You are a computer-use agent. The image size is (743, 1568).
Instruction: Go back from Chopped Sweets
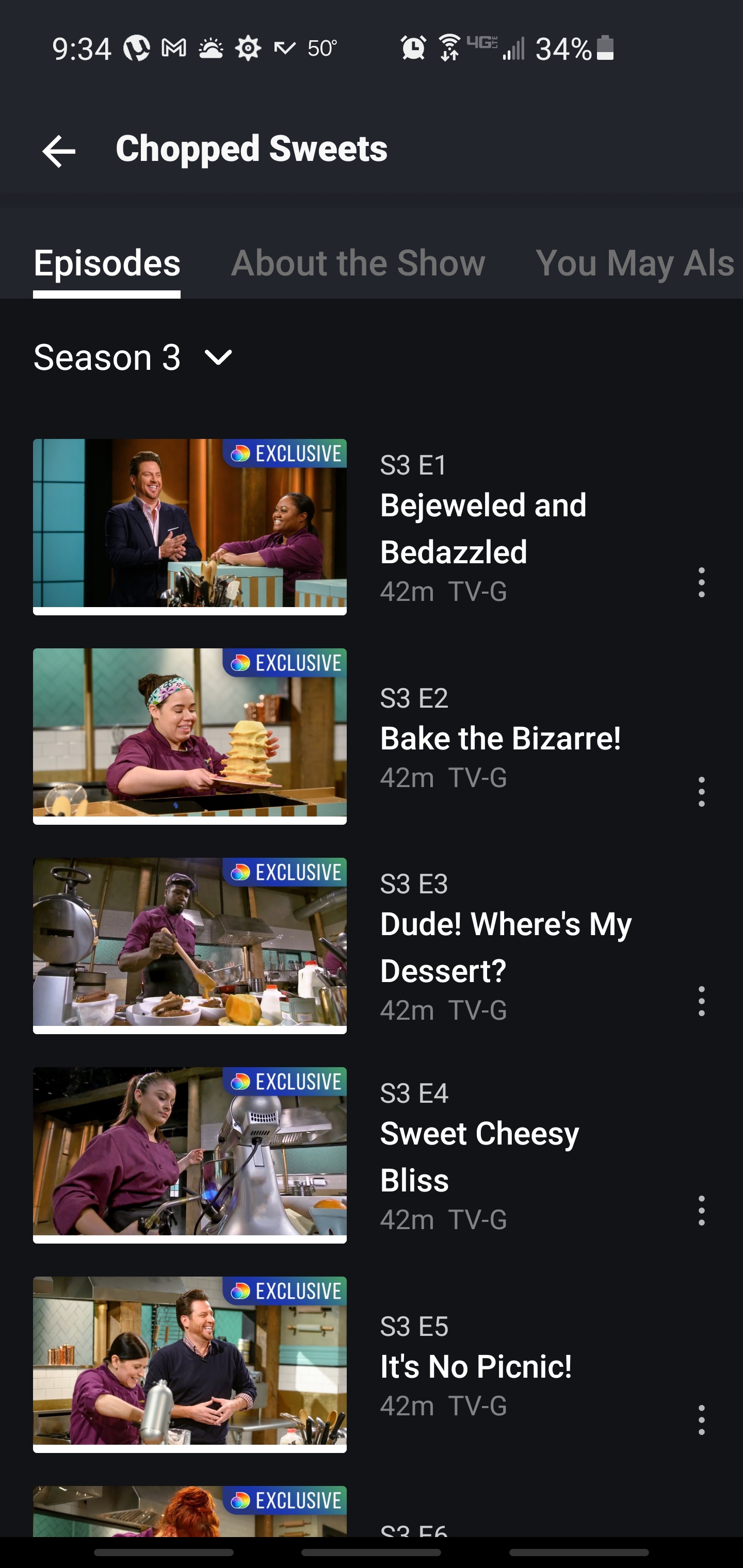pos(59,151)
